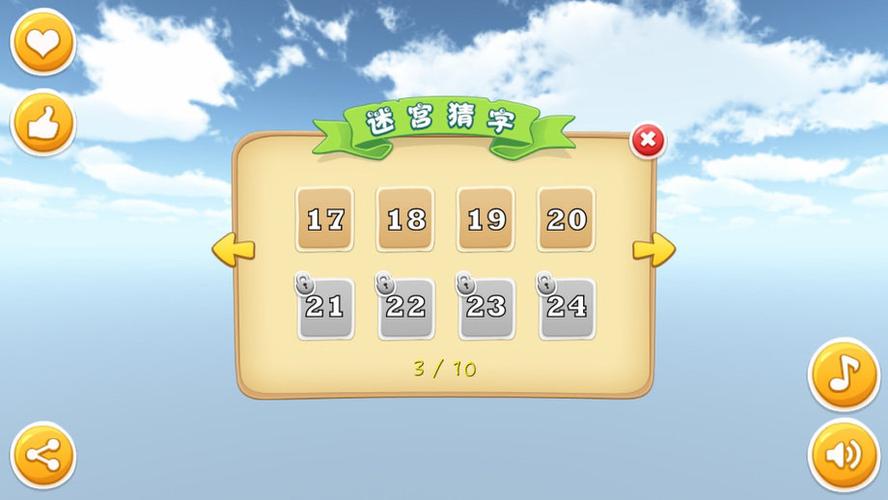
Task: Go to the next level page
Action: [x=654, y=249]
